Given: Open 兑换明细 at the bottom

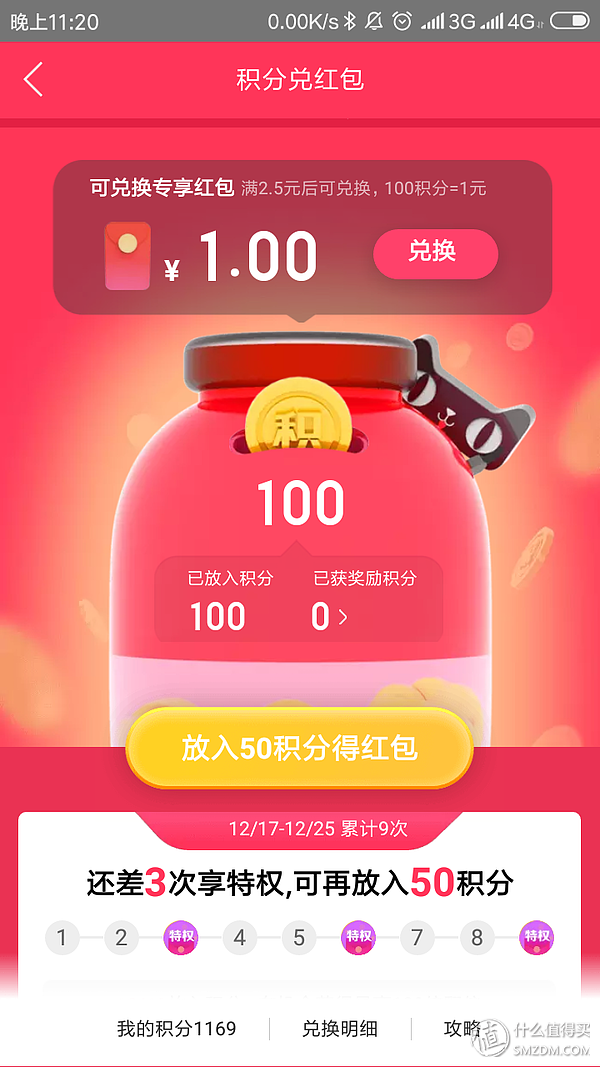Looking at the screenshot, I should click(x=340, y=1029).
